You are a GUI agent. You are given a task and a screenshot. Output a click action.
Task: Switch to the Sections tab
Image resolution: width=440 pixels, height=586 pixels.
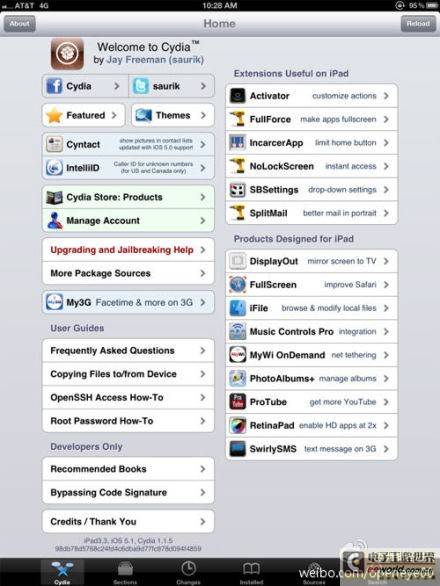tap(125, 572)
